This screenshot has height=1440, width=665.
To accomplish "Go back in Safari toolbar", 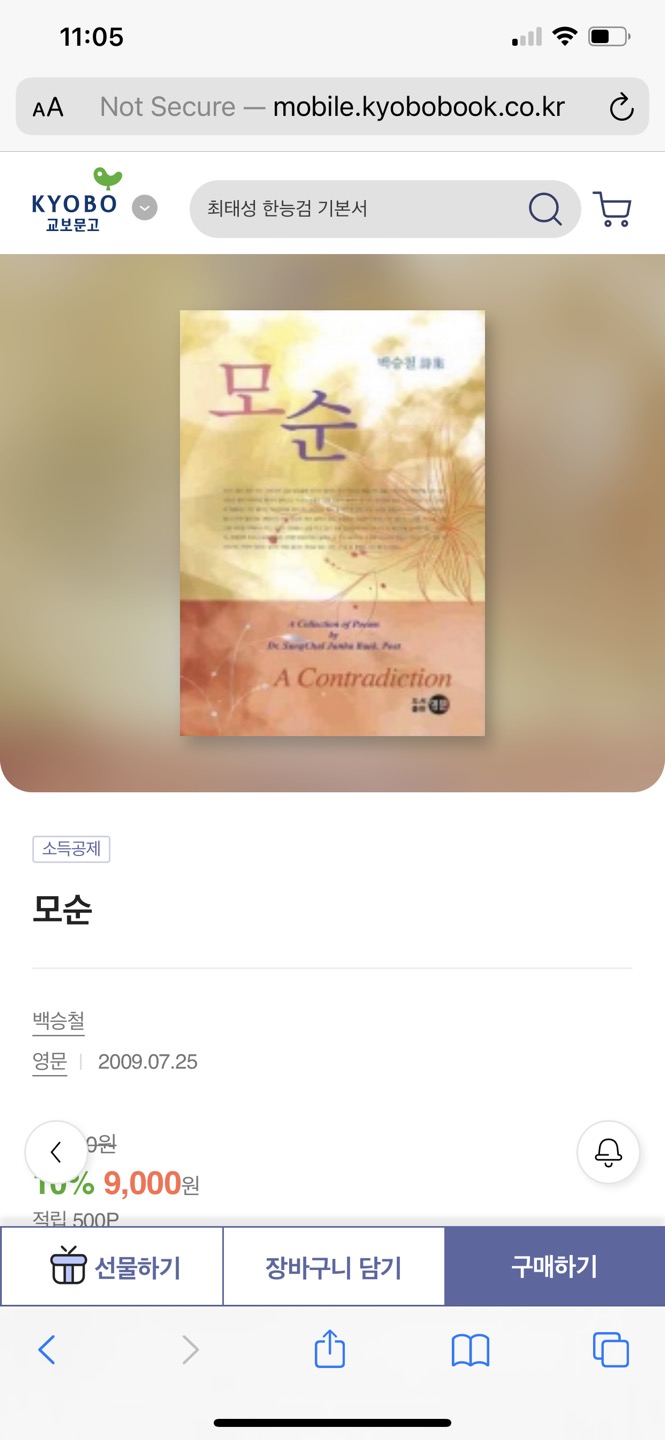I will coord(47,1350).
